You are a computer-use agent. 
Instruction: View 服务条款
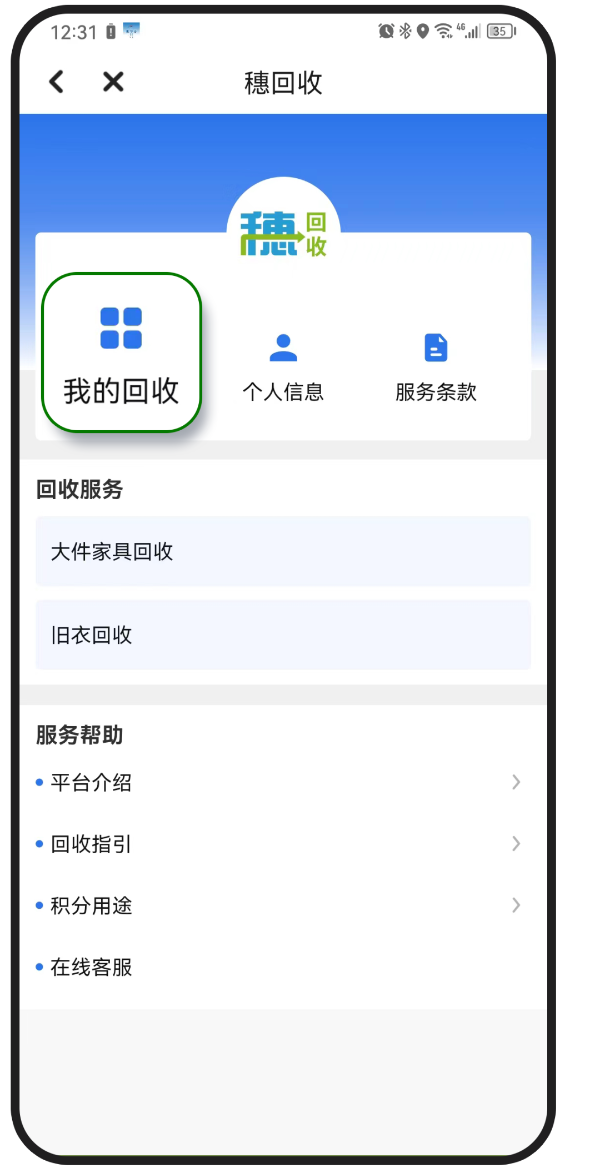tap(435, 367)
